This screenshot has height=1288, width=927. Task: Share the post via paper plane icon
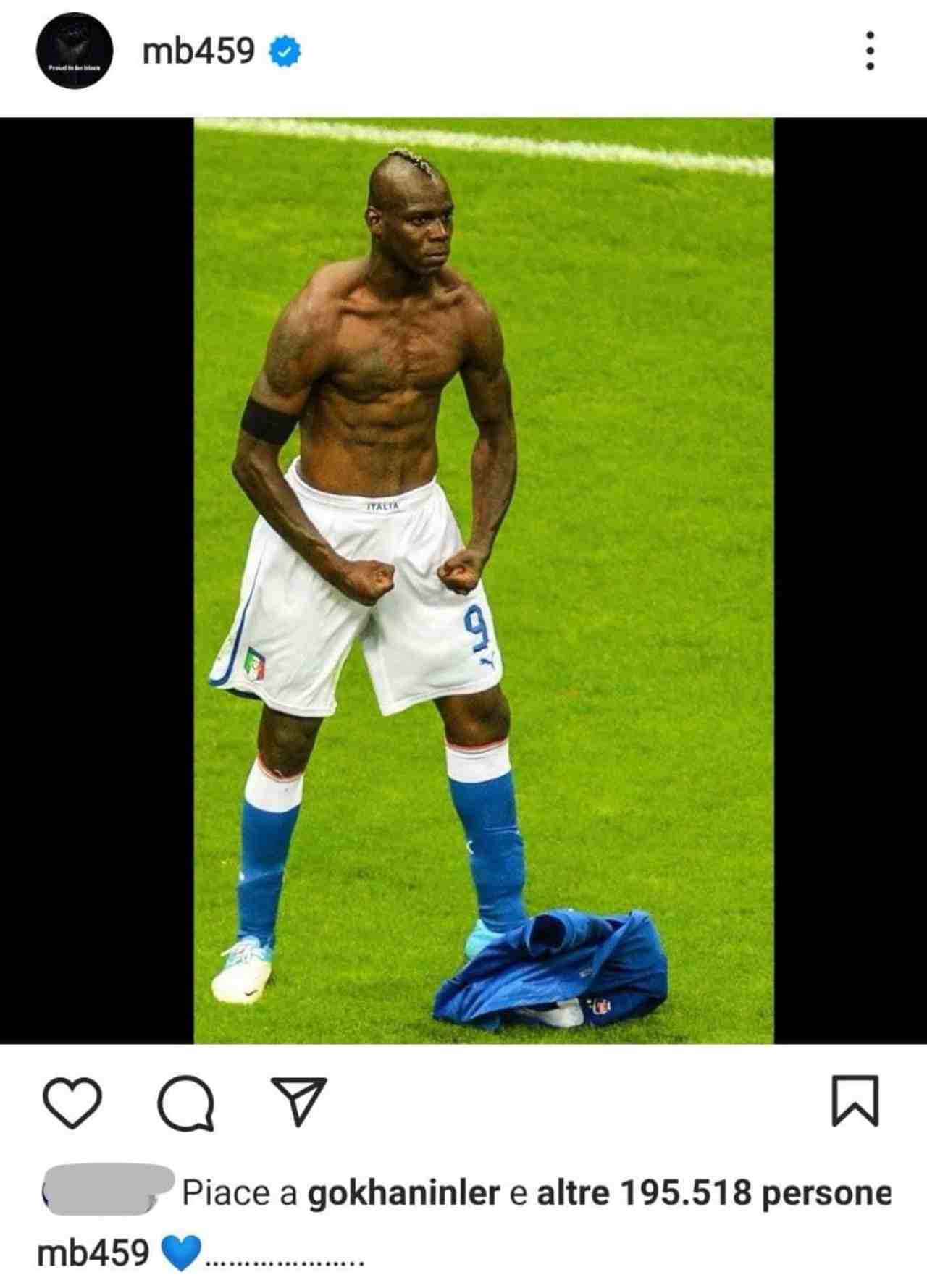[298, 1101]
